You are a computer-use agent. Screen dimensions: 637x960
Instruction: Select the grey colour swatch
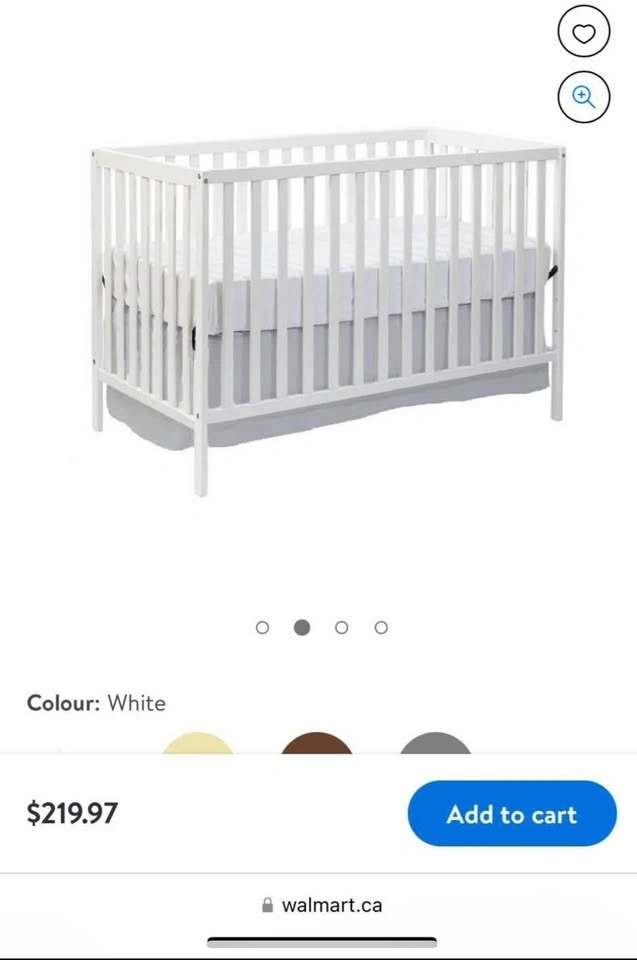tap(435, 743)
